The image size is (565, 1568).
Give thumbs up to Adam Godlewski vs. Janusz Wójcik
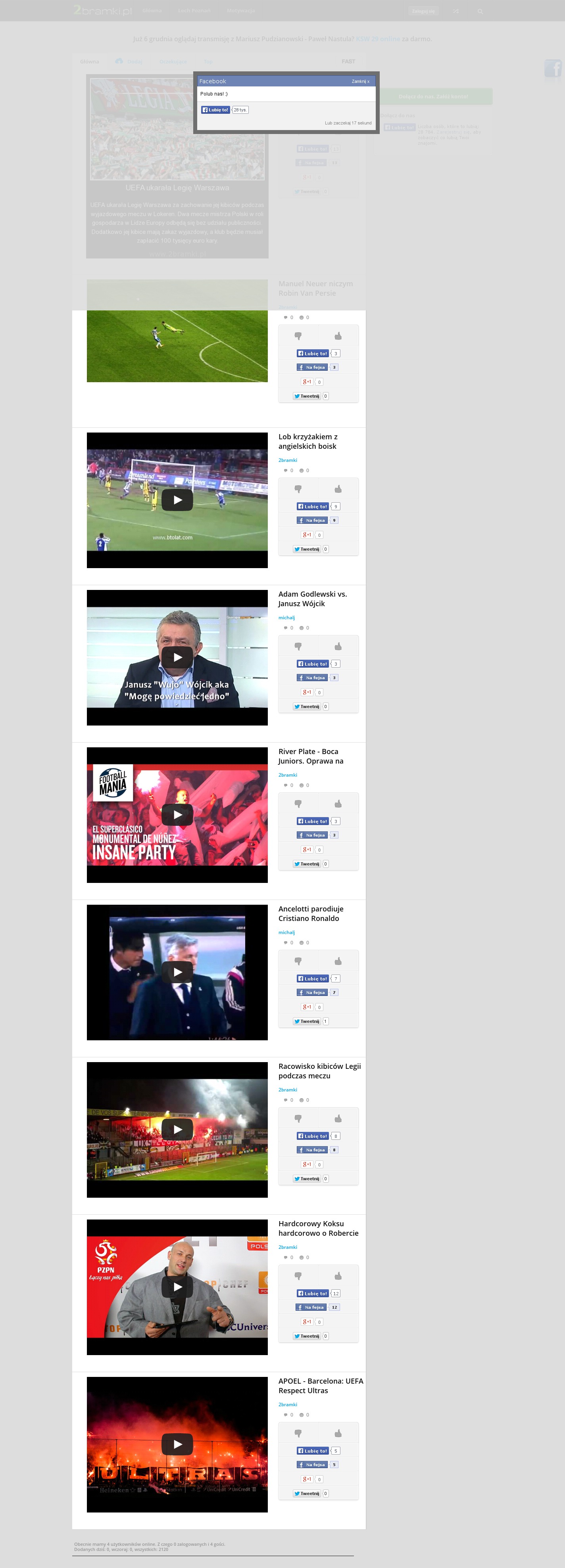[x=338, y=647]
